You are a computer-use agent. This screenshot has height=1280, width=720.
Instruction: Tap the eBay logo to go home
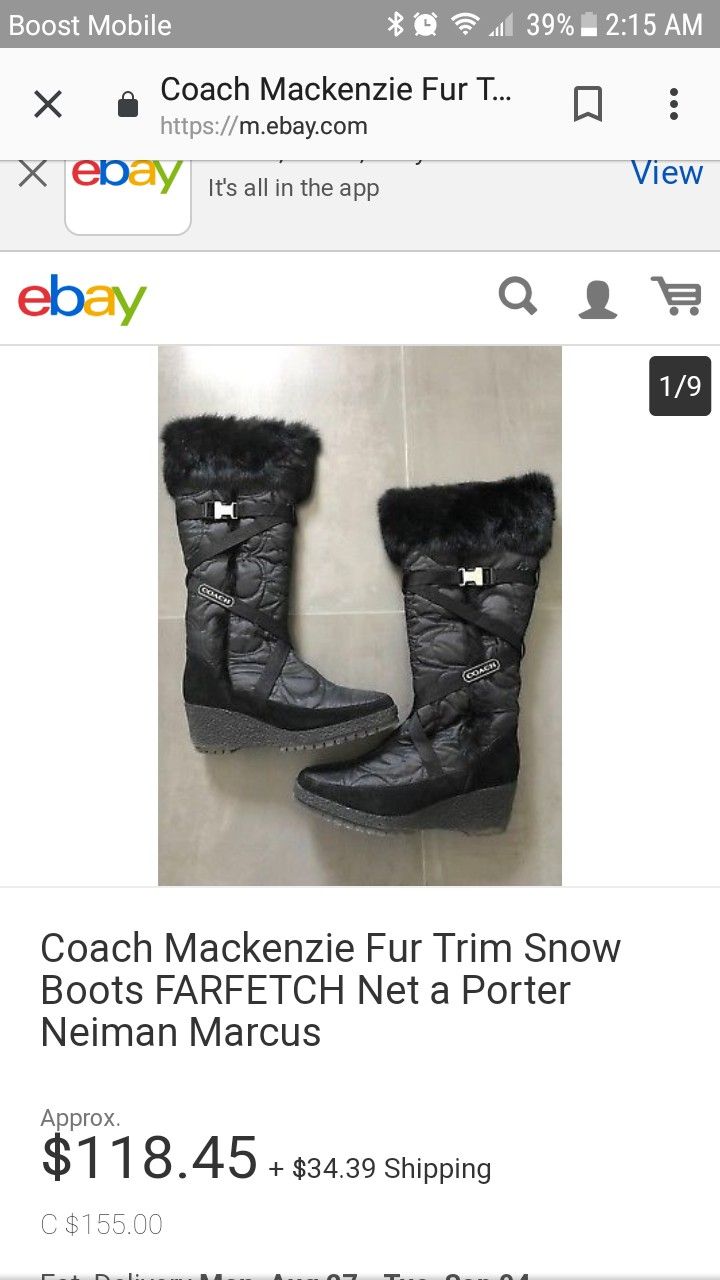(x=81, y=297)
